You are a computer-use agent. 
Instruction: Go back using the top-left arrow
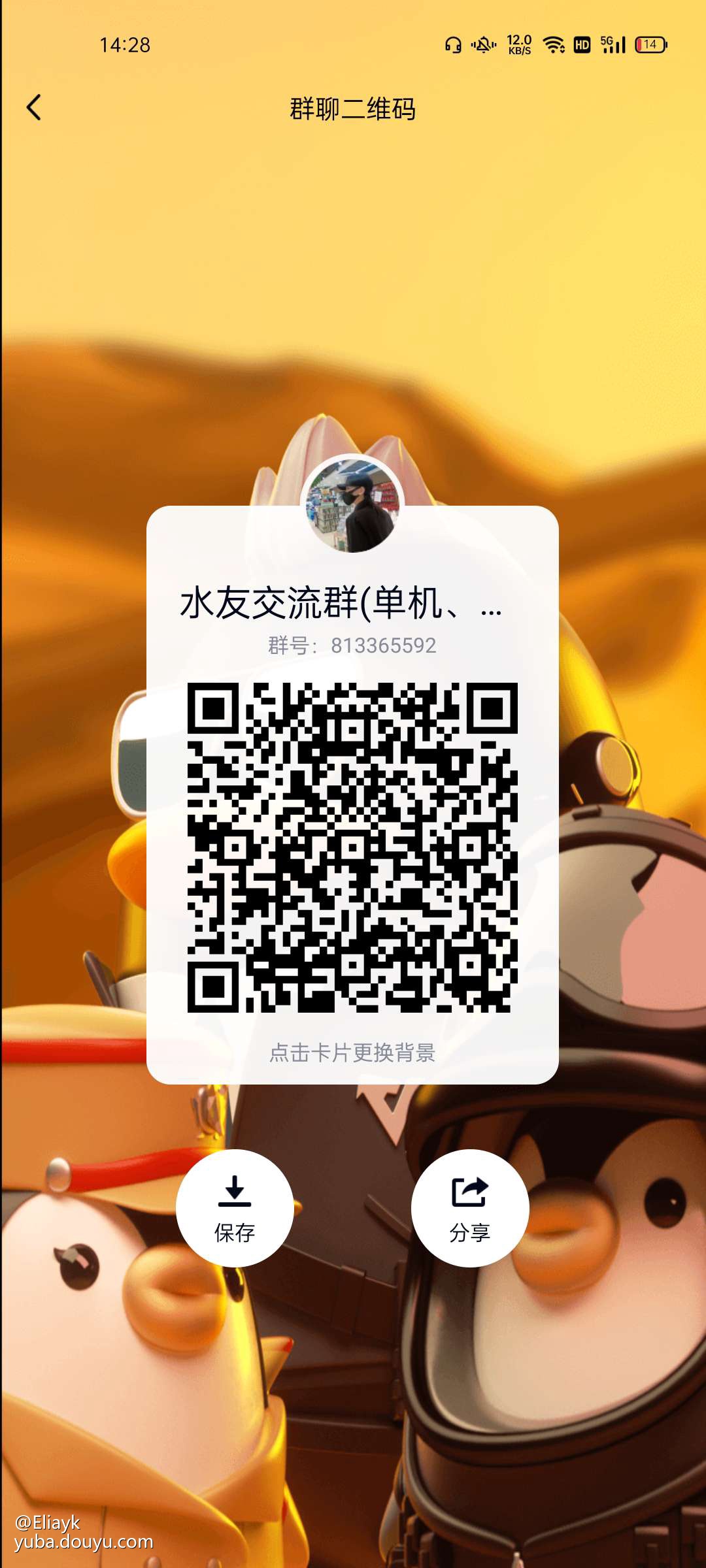point(34,108)
